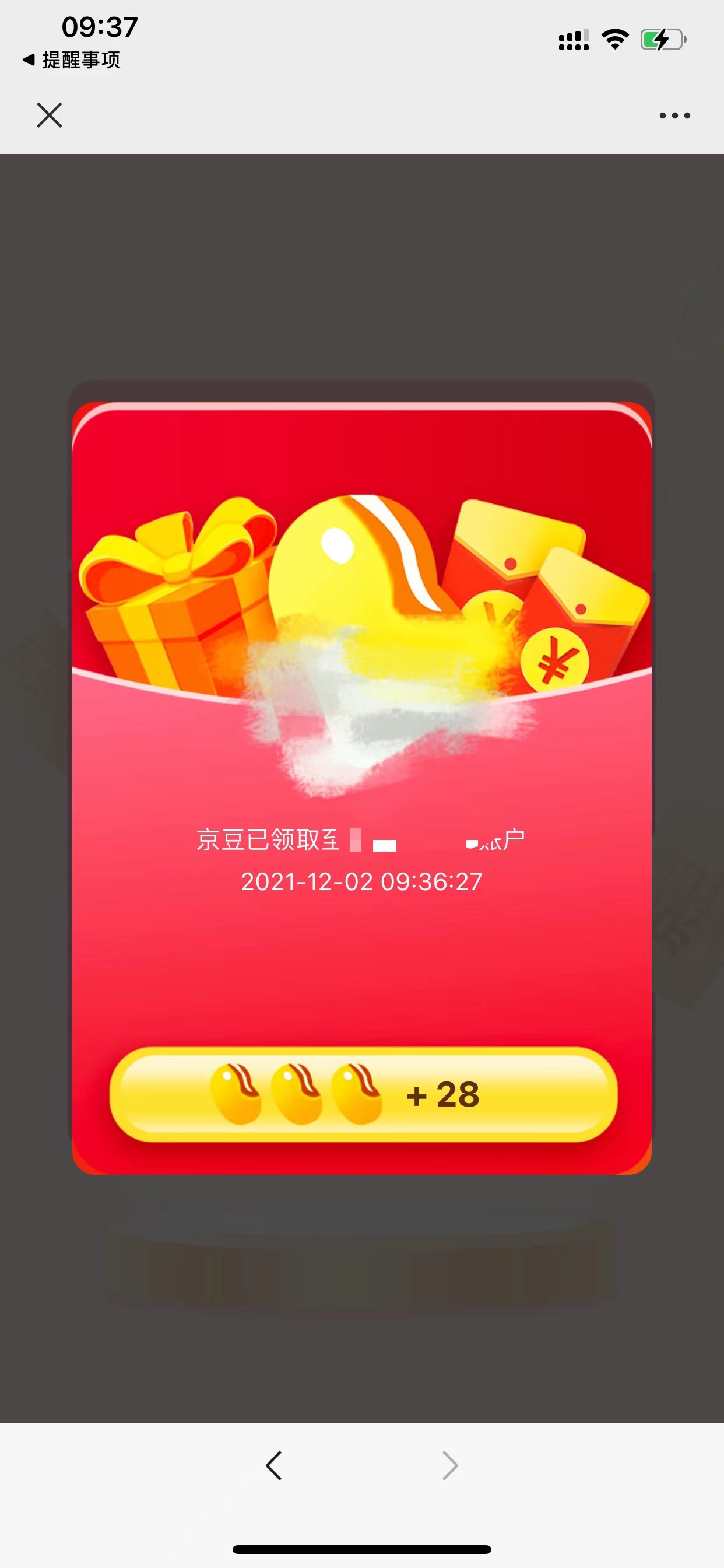The width and height of the screenshot is (724, 1568).
Task: Return to the 提醒事项 app
Action: pyautogui.click(x=72, y=60)
